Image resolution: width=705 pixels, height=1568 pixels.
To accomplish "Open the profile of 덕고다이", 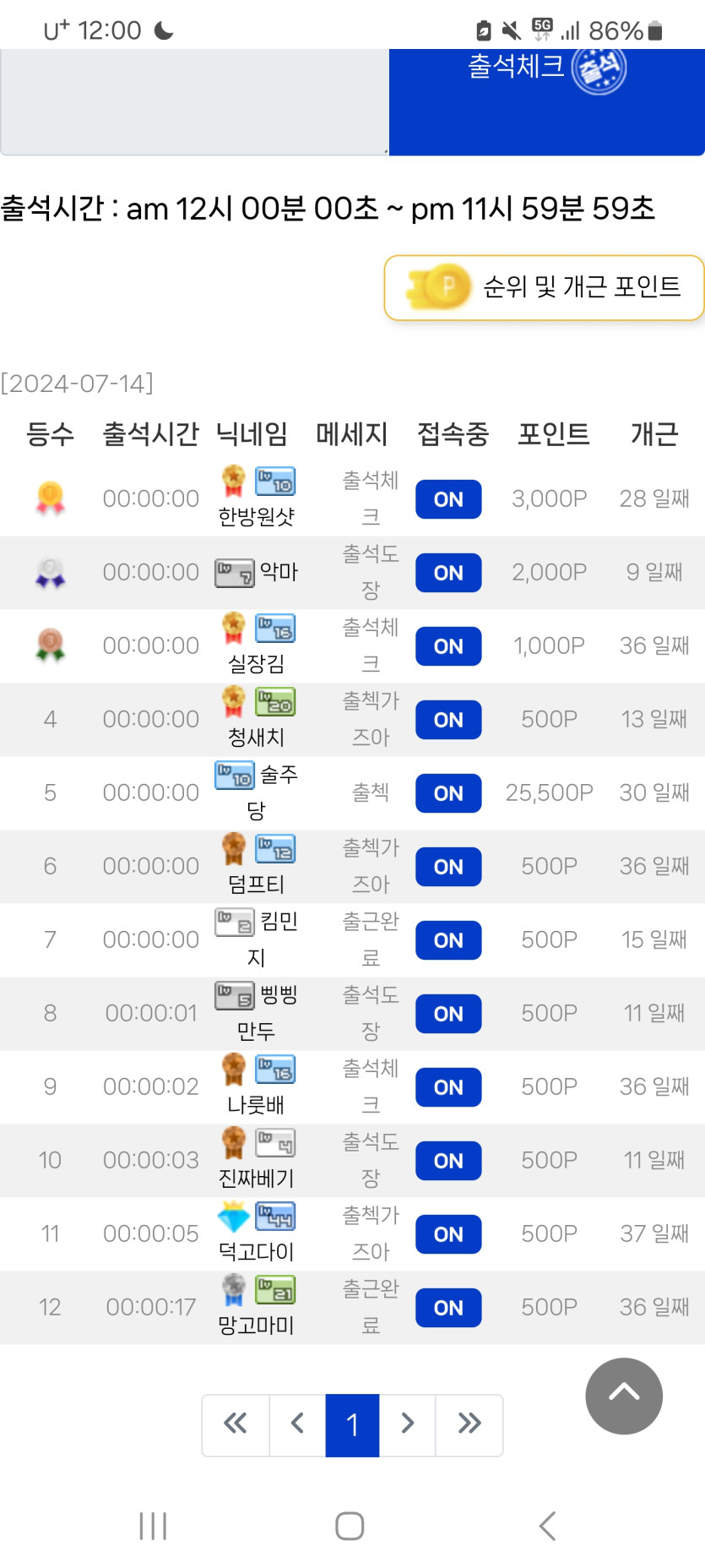I will [256, 1251].
